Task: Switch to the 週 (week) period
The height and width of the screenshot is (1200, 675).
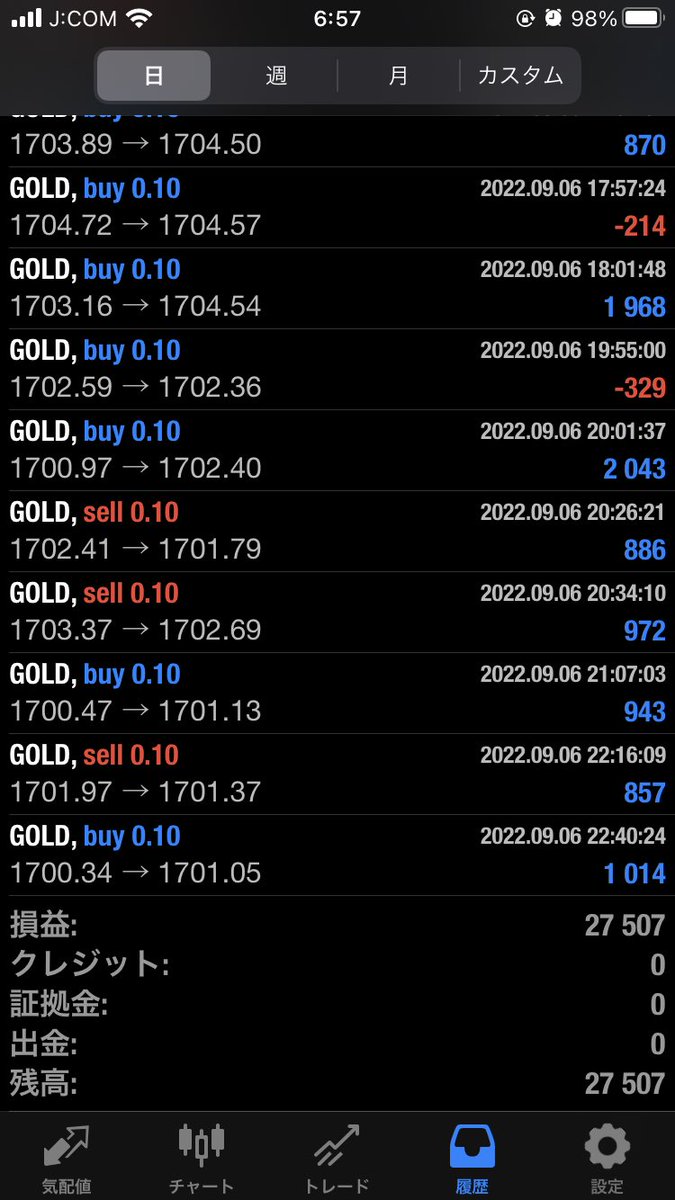Action: pos(276,75)
